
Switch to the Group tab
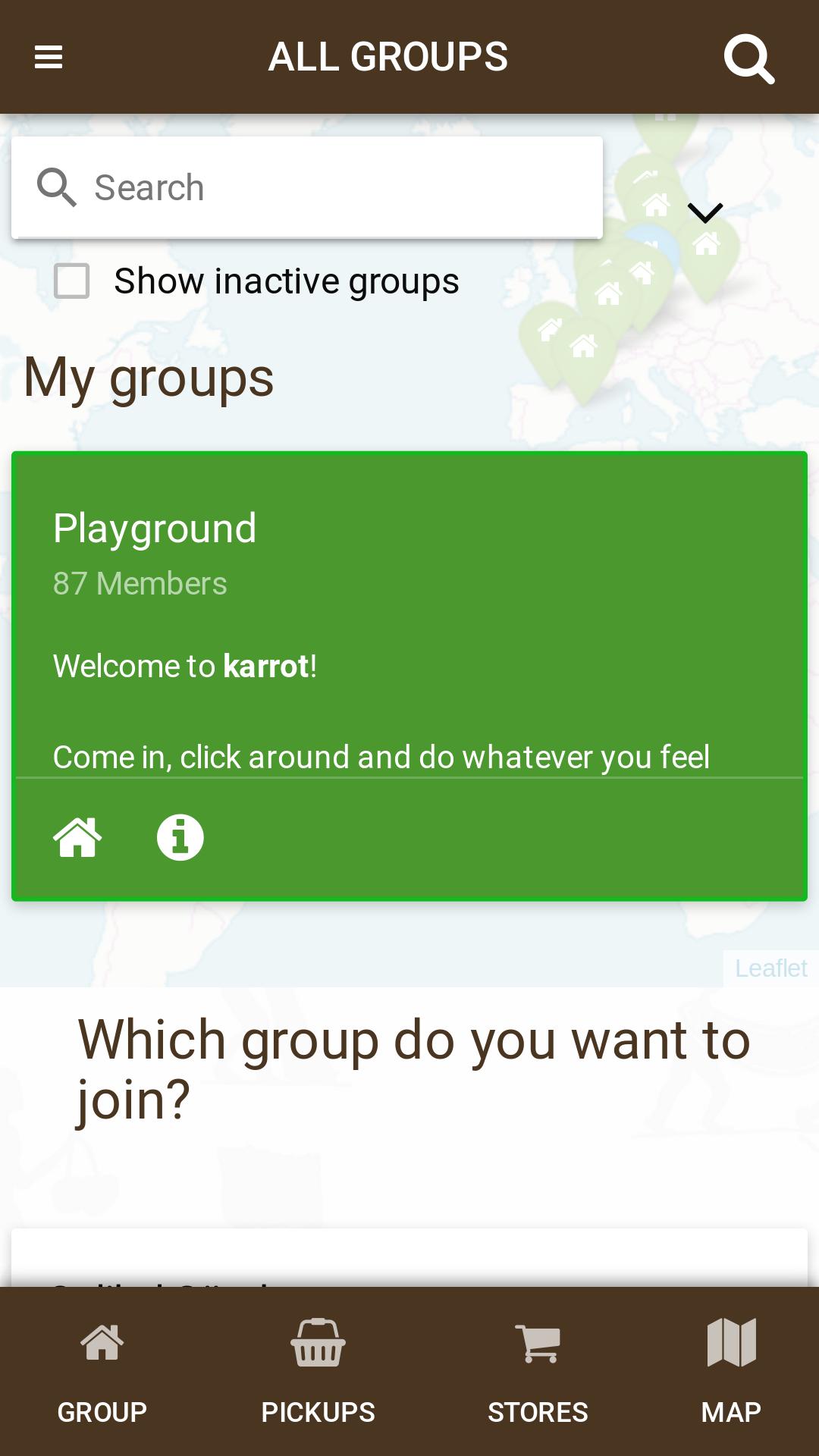tap(102, 1371)
